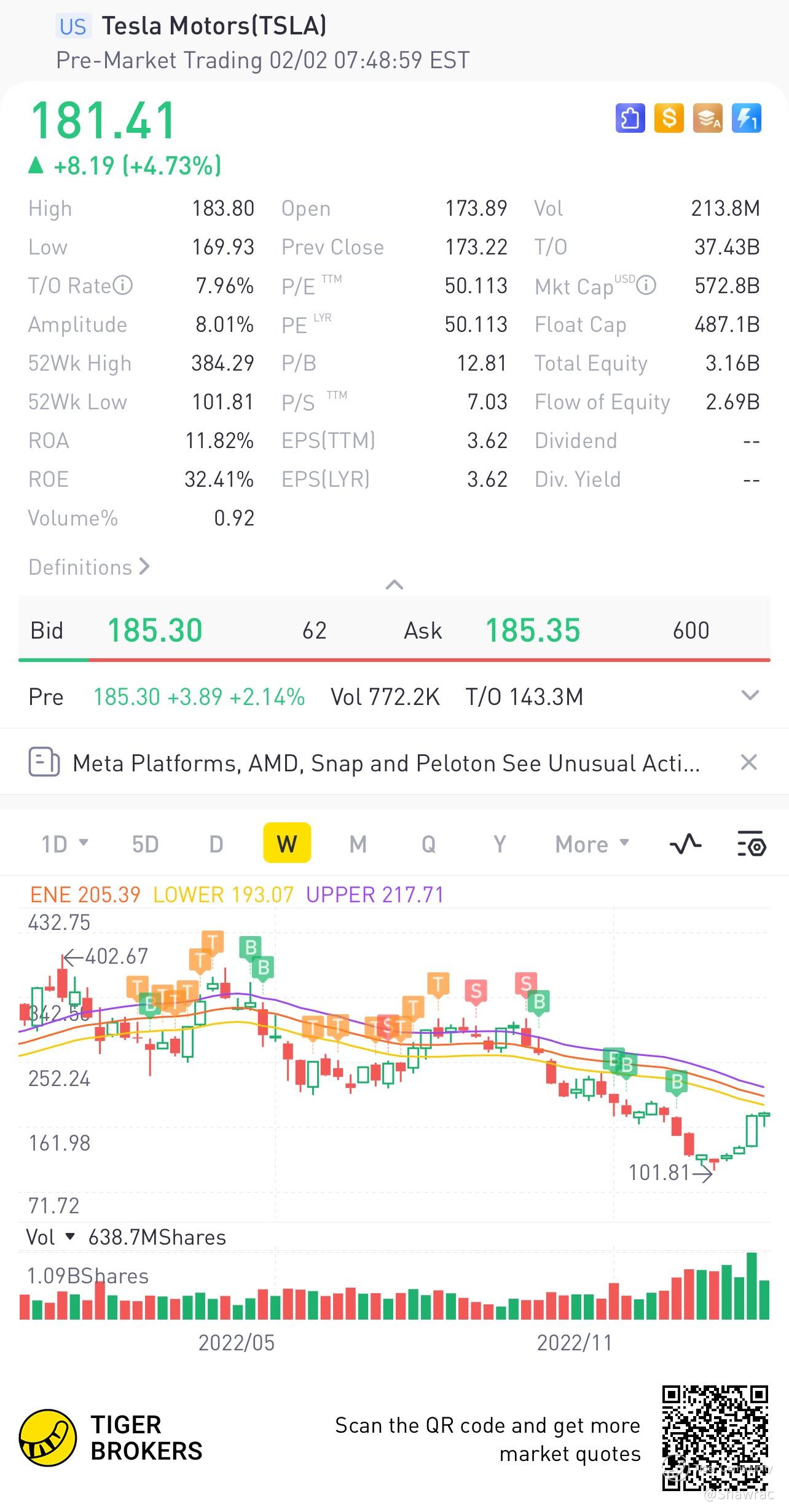
Task: Switch to the Q quarterly chart
Action: tap(428, 844)
